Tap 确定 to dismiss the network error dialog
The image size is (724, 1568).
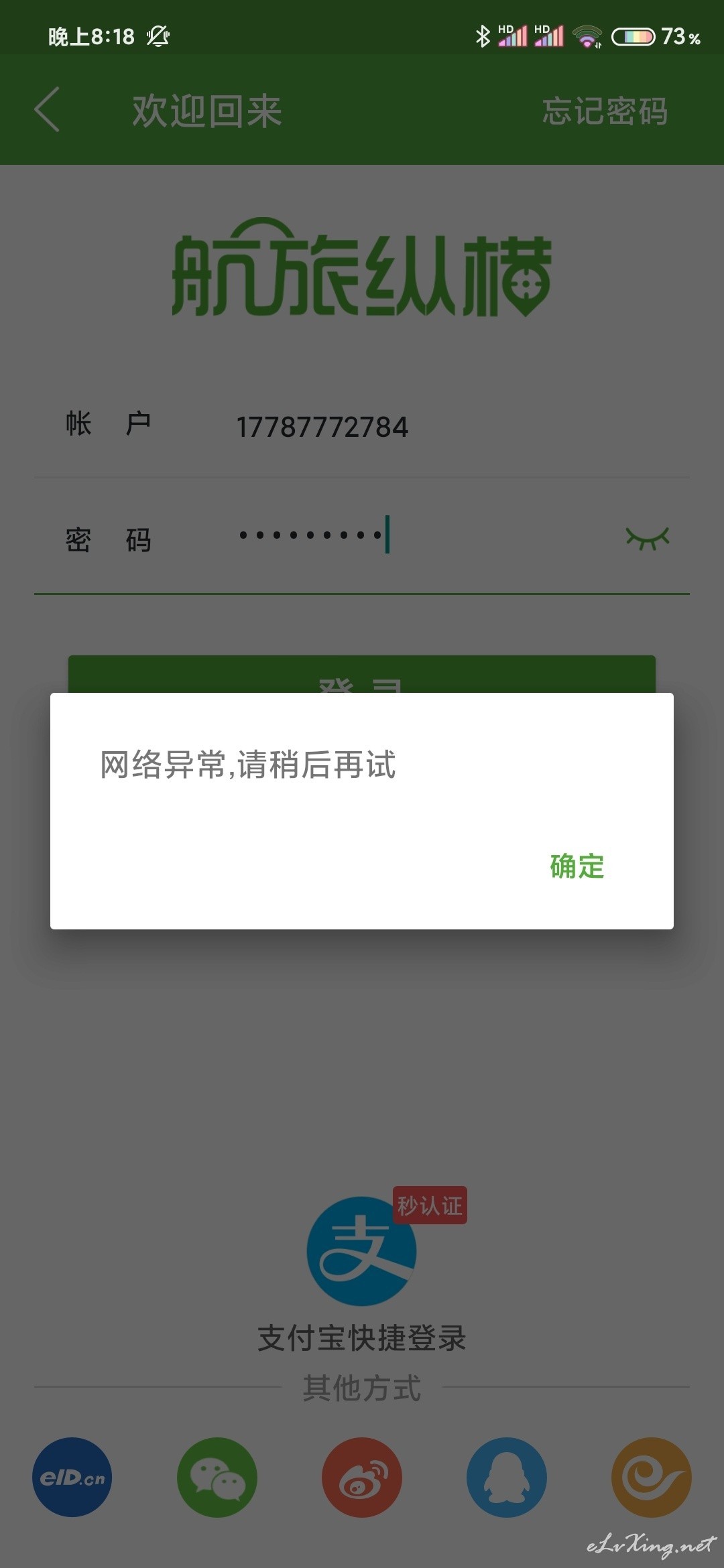577,866
